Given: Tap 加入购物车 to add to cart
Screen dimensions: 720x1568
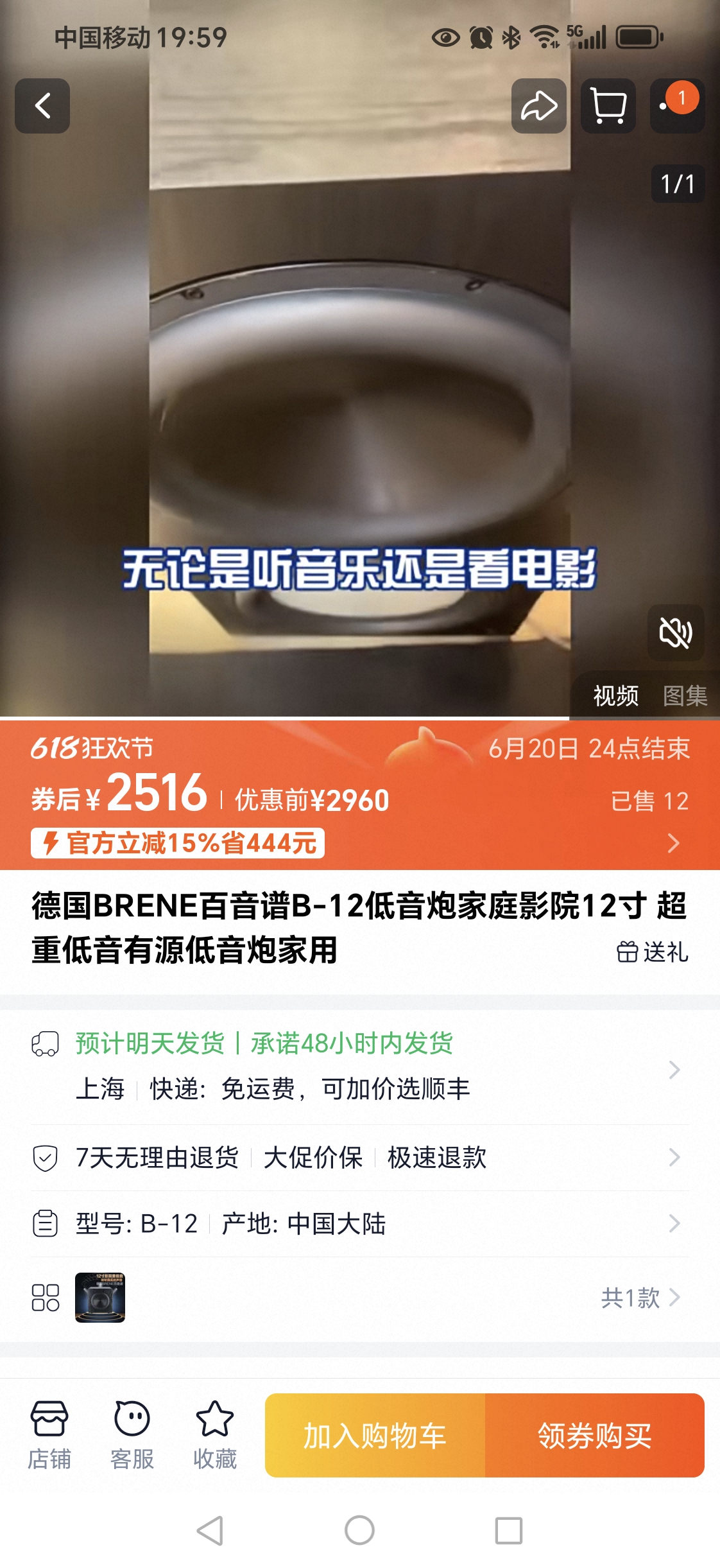Looking at the screenshot, I should click(x=375, y=1436).
